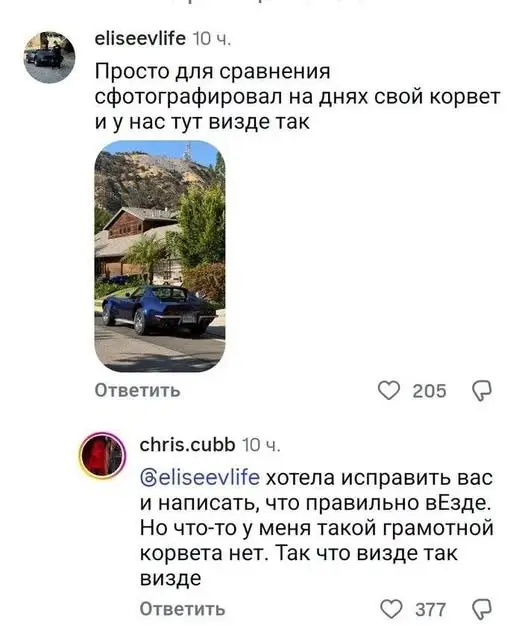Reply to eliseevlife's comment
Screen dimensions: 522x640
(137, 391)
